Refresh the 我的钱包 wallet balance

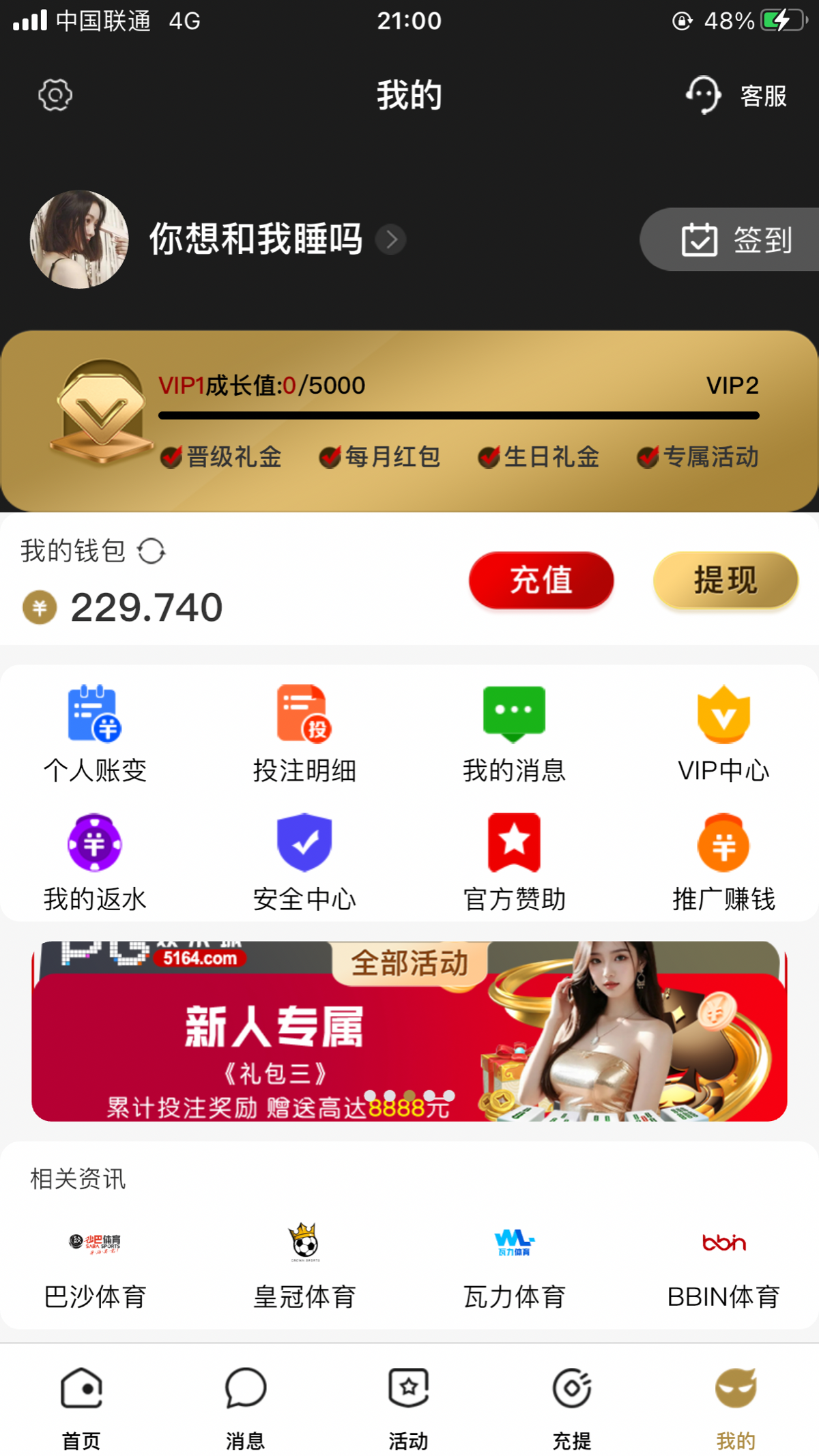(151, 551)
